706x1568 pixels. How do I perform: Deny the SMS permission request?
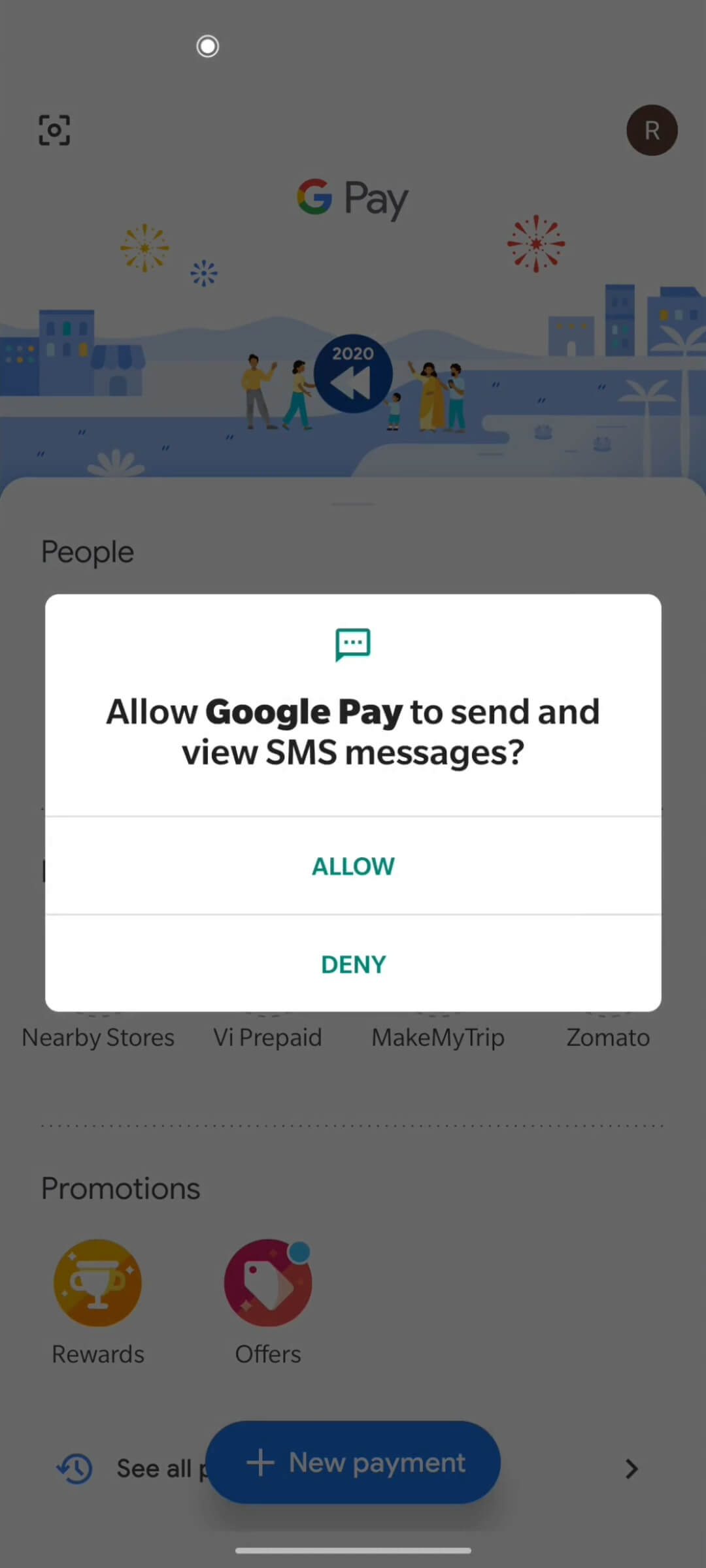pyautogui.click(x=353, y=964)
